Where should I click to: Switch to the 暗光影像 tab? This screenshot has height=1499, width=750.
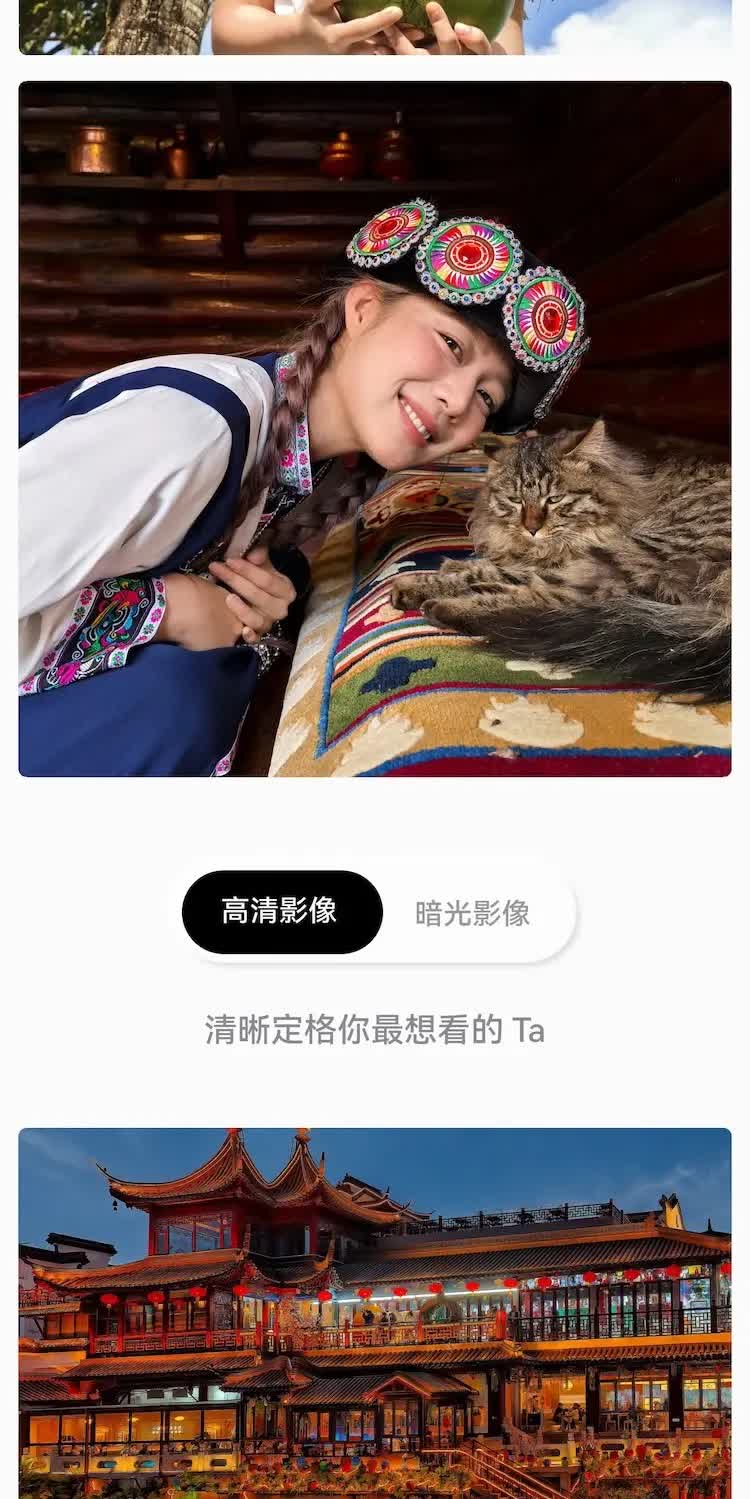click(472, 913)
